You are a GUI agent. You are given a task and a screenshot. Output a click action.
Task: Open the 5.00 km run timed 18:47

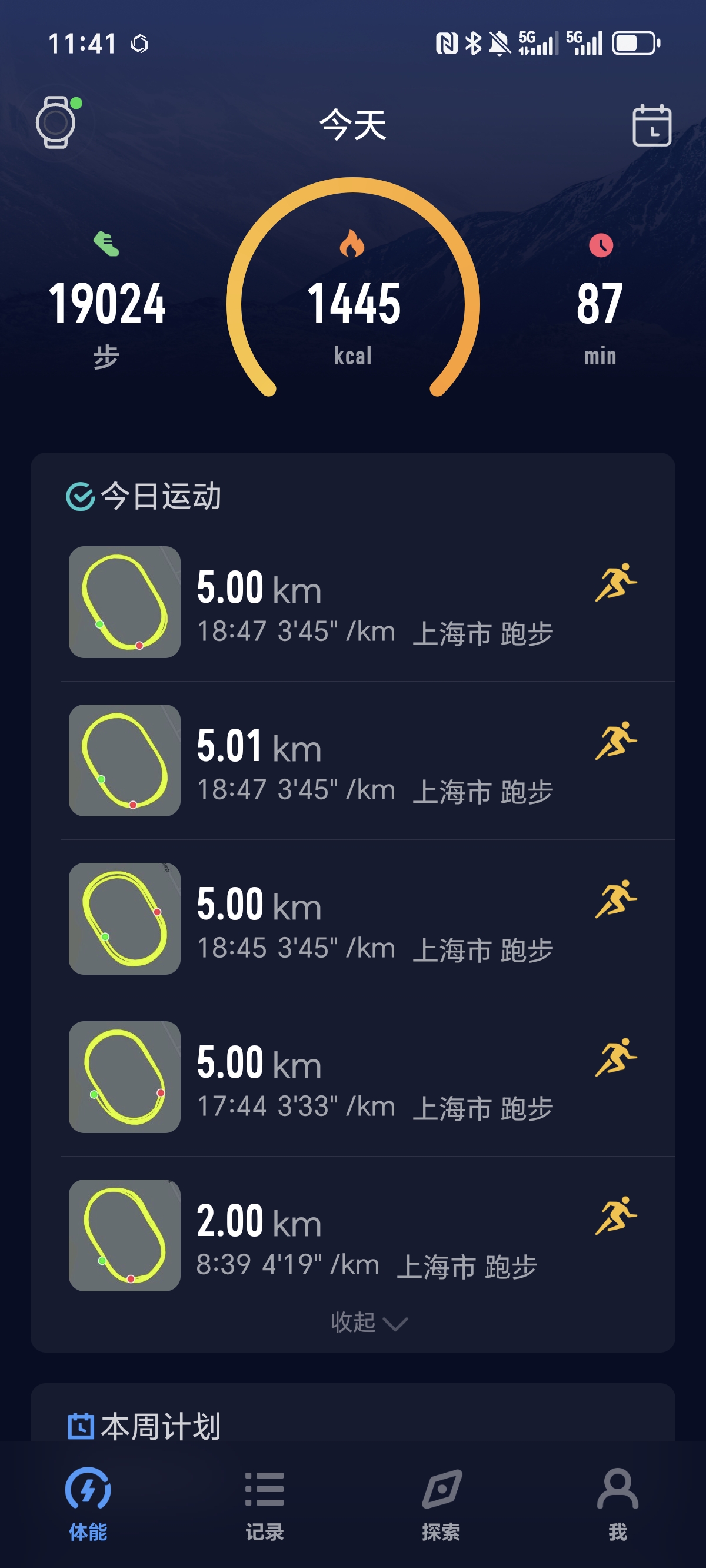(353, 603)
